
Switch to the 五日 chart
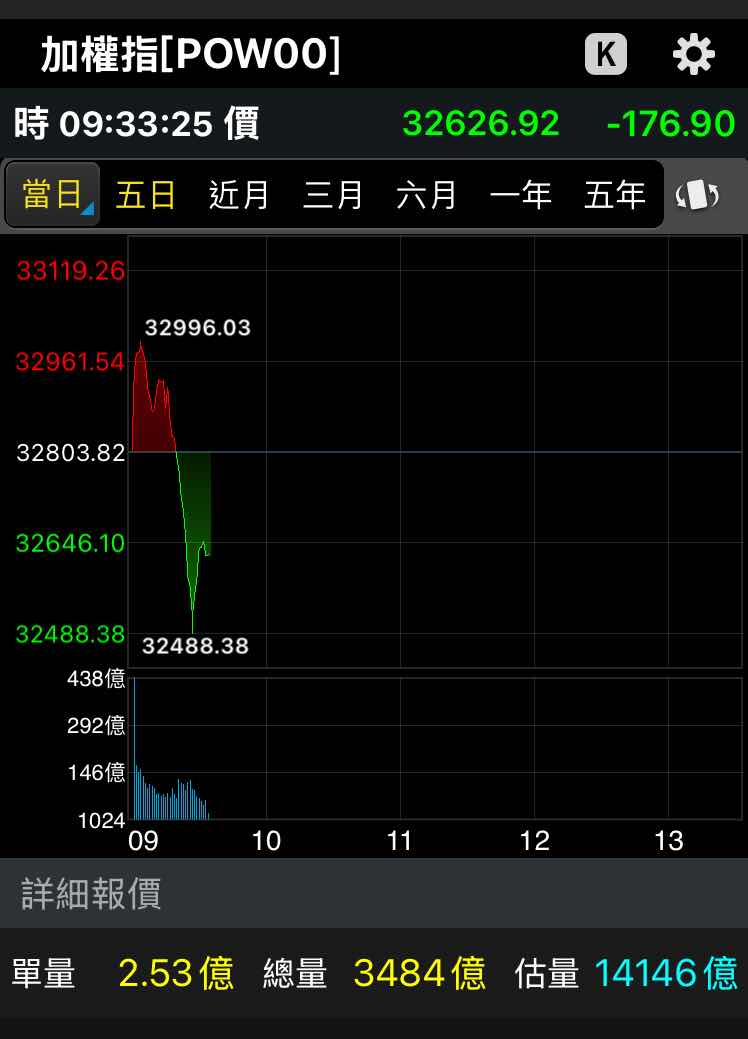[146, 194]
